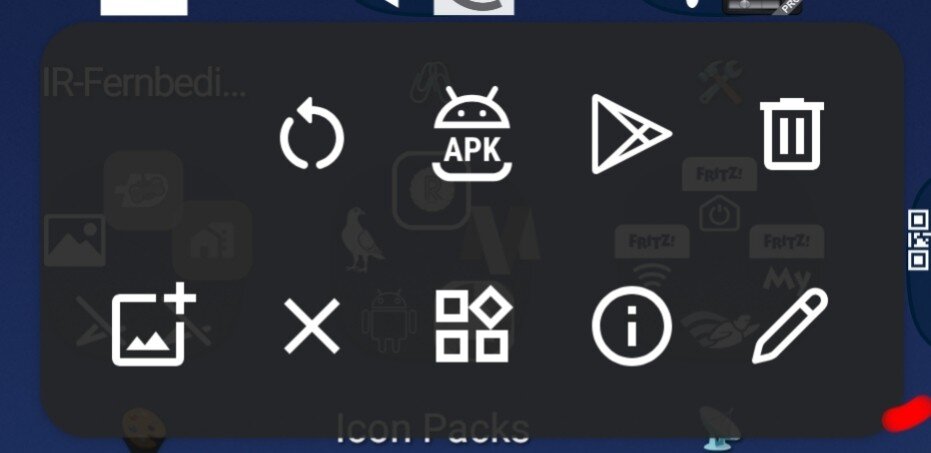
Task: Delete with the trash can icon
Action: [x=792, y=134]
